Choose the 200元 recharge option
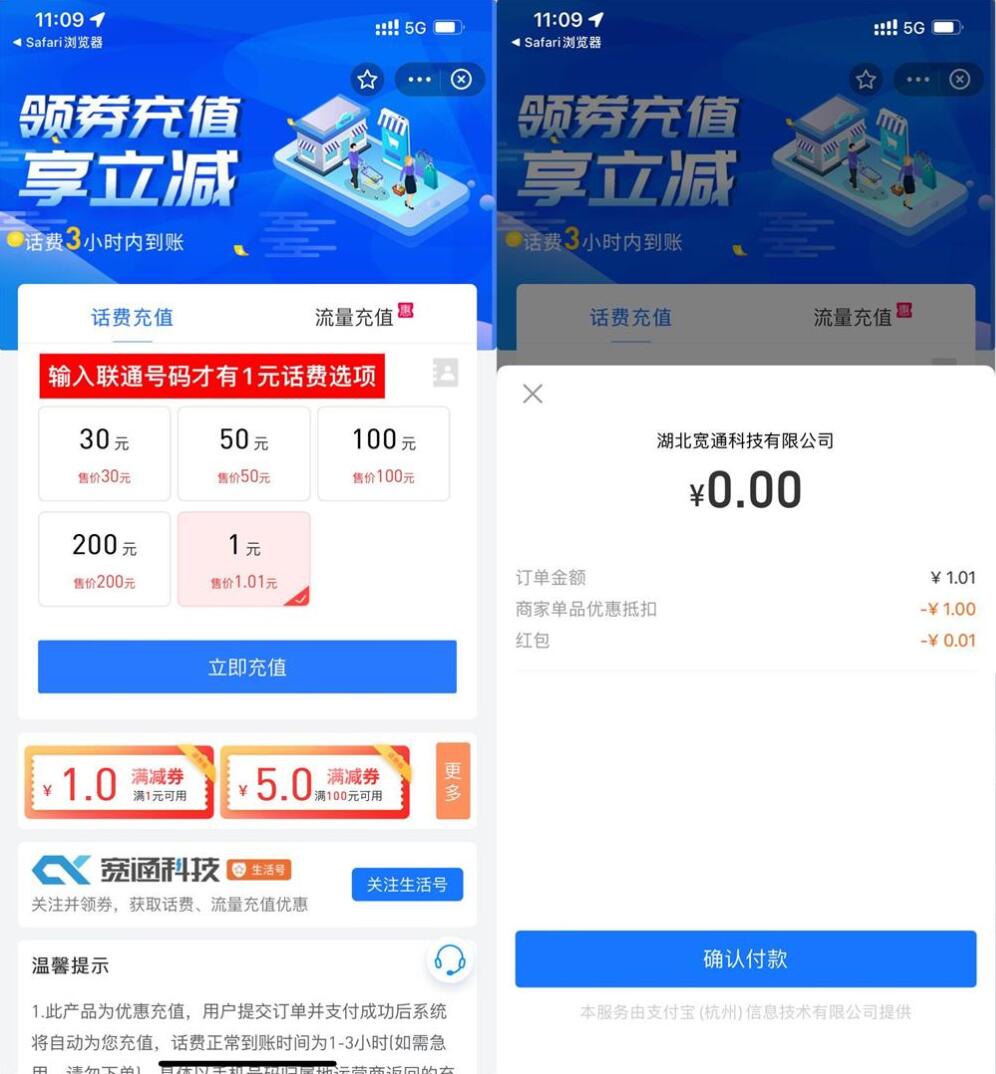Viewport: 996px width, 1074px height. (x=104, y=558)
